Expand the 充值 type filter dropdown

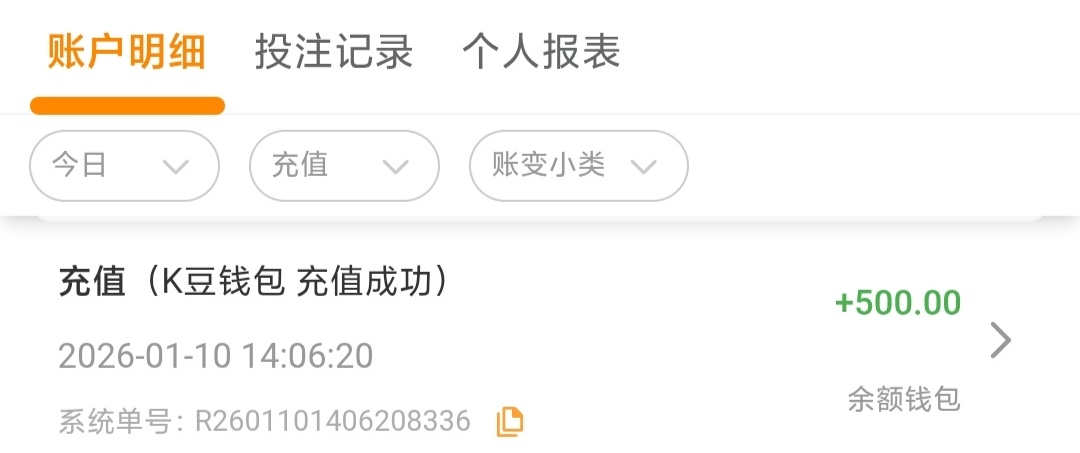pos(344,166)
